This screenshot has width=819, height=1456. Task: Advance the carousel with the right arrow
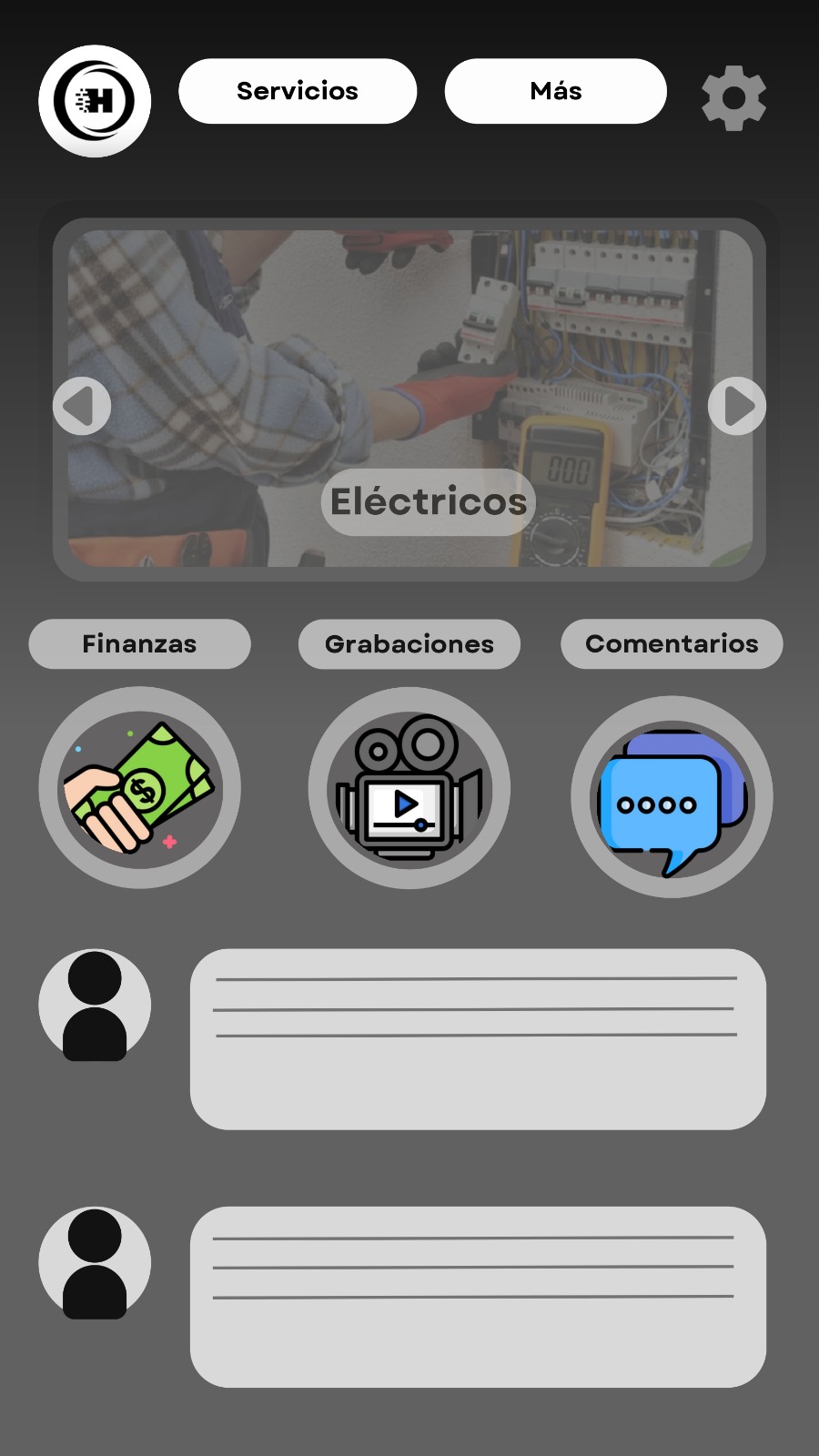click(x=737, y=406)
